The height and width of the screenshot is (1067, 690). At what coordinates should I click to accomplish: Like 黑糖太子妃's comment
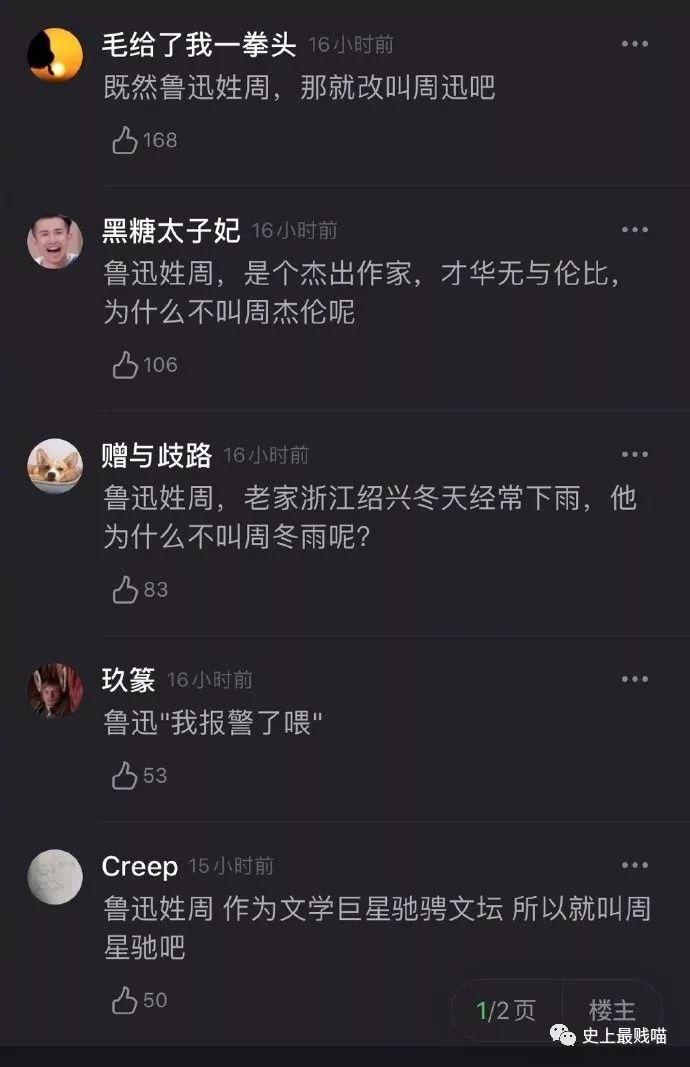coord(125,365)
